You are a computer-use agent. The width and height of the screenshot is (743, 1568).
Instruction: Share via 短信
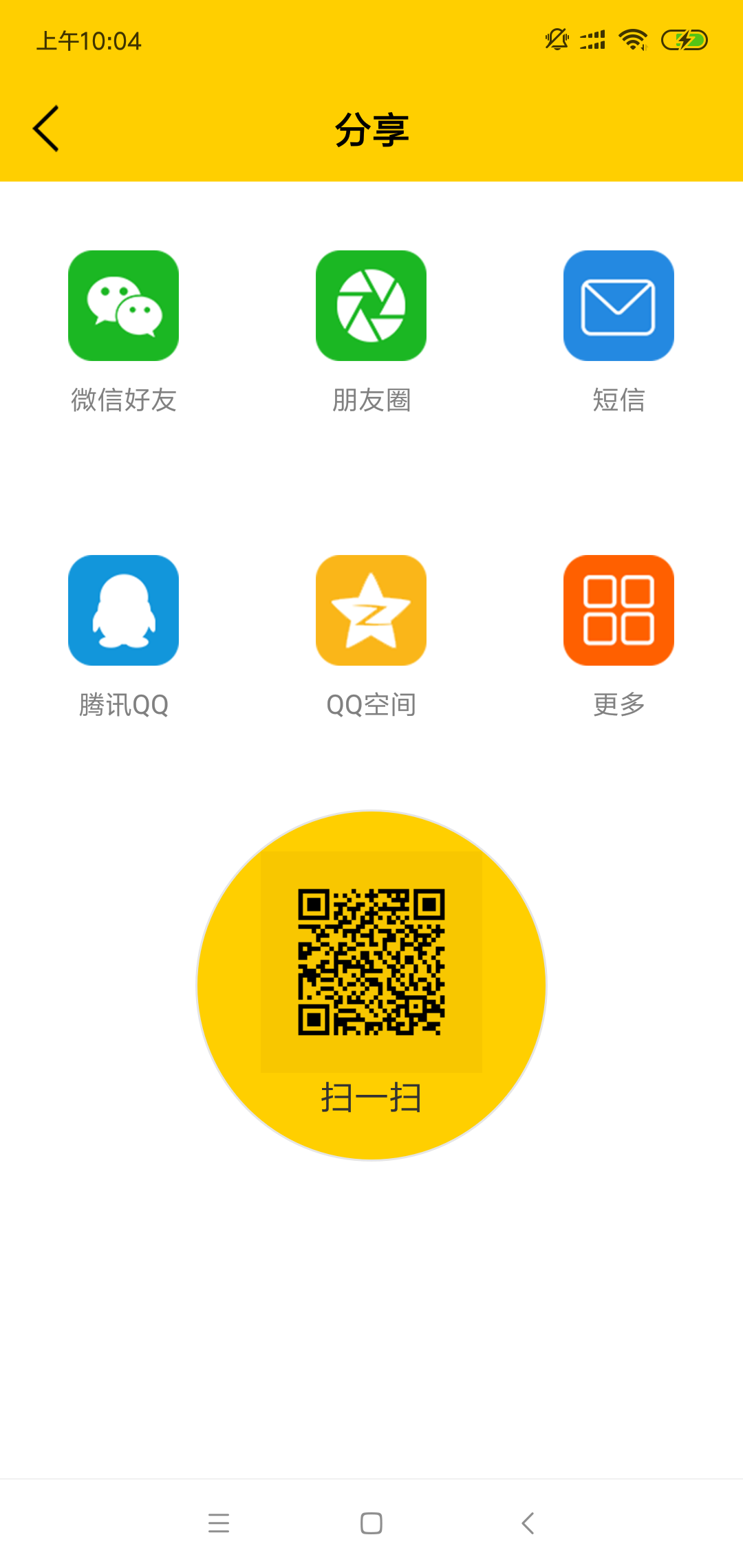pyautogui.click(x=618, y=306)
